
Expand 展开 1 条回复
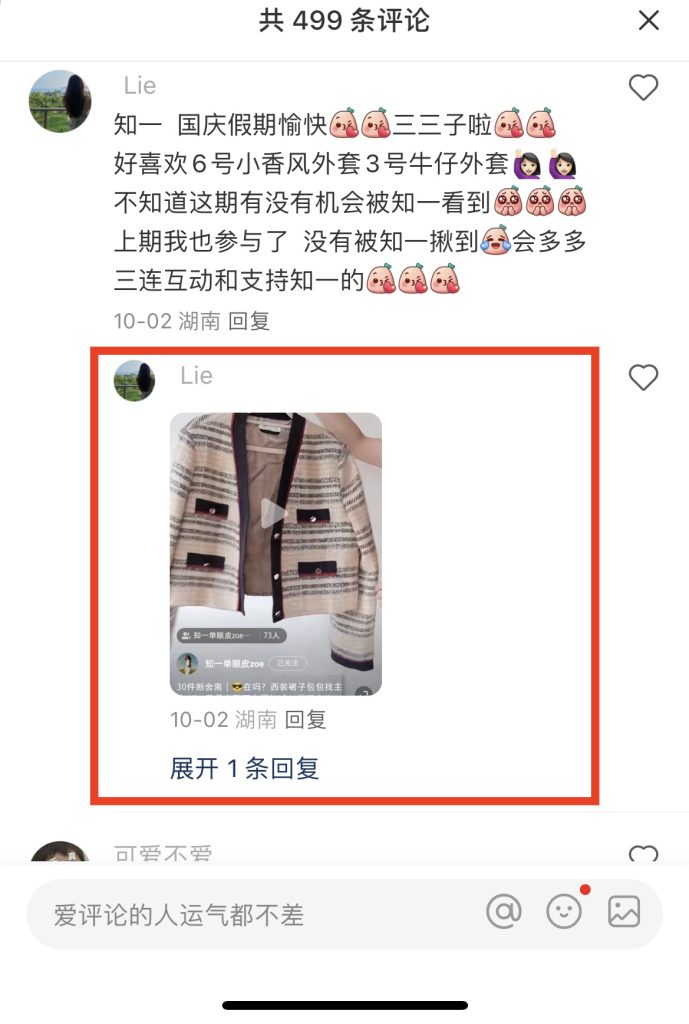tap(244, 768)
